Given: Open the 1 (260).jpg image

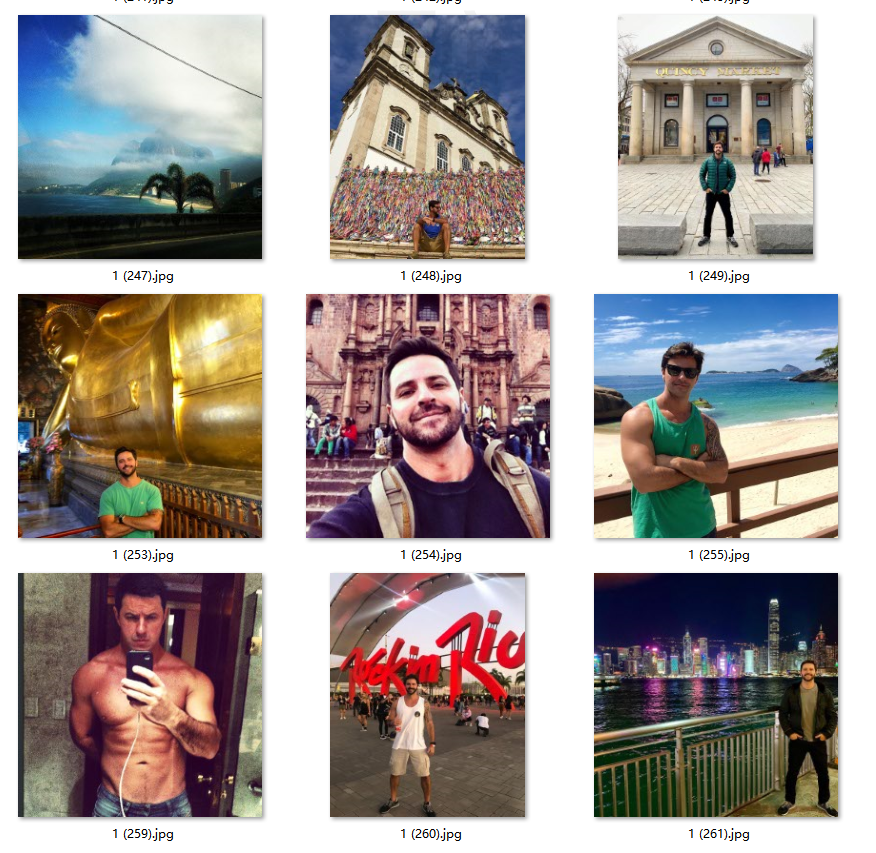Looking at the screenshot, I should tap(428, 695).
